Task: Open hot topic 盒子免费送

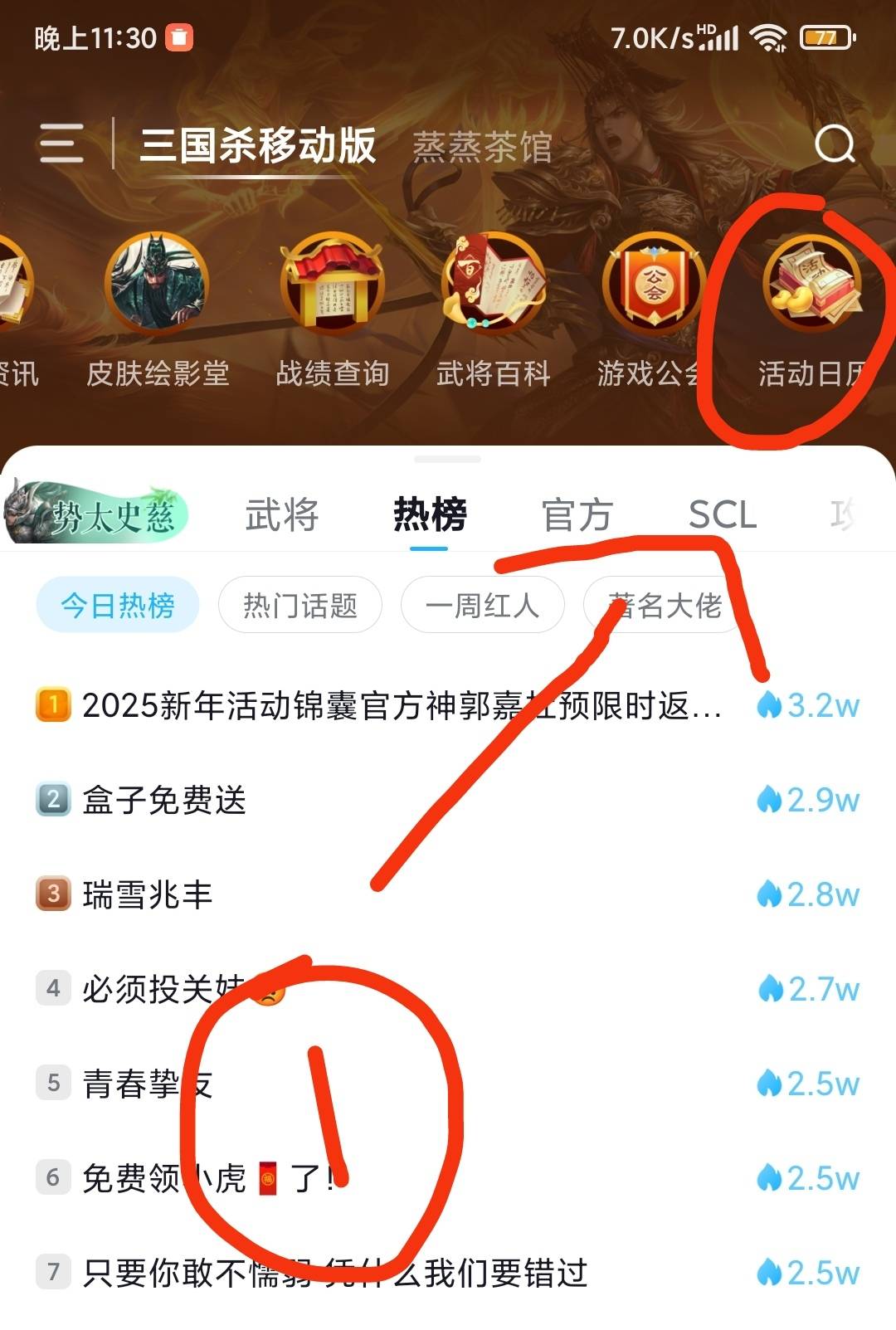Action: pos(164,801)
